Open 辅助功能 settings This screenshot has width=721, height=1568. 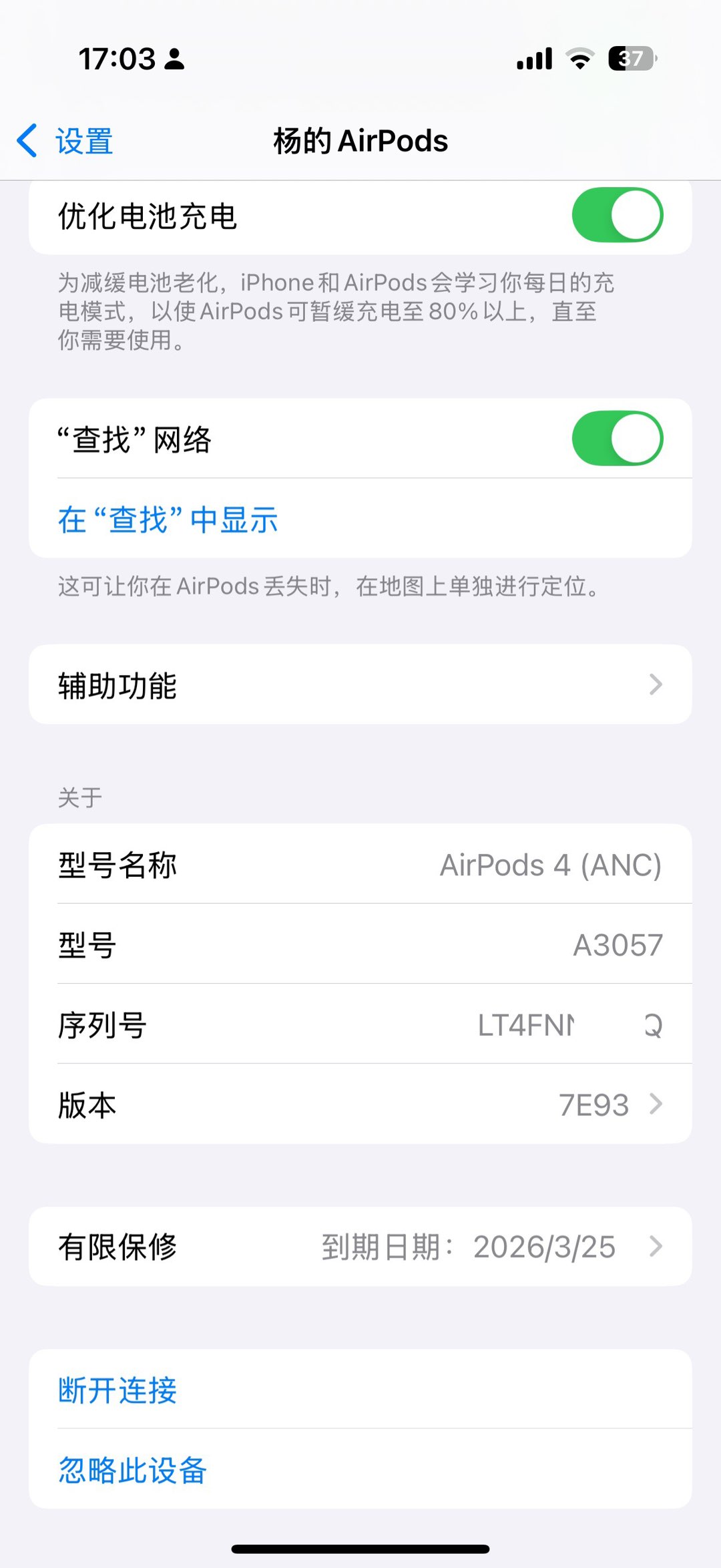tap(360, 684)
